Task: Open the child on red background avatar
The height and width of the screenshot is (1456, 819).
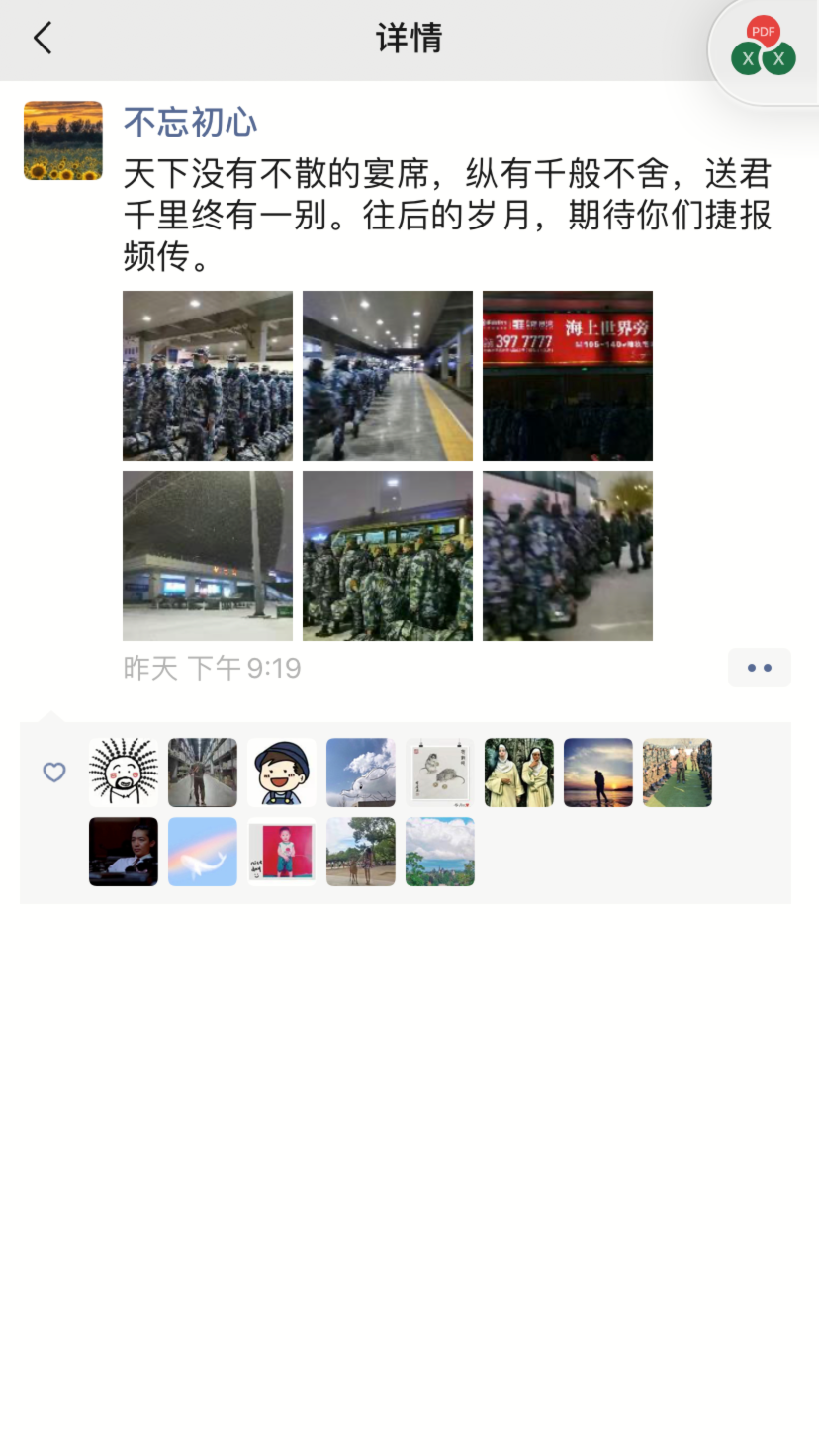Action: 282,852
